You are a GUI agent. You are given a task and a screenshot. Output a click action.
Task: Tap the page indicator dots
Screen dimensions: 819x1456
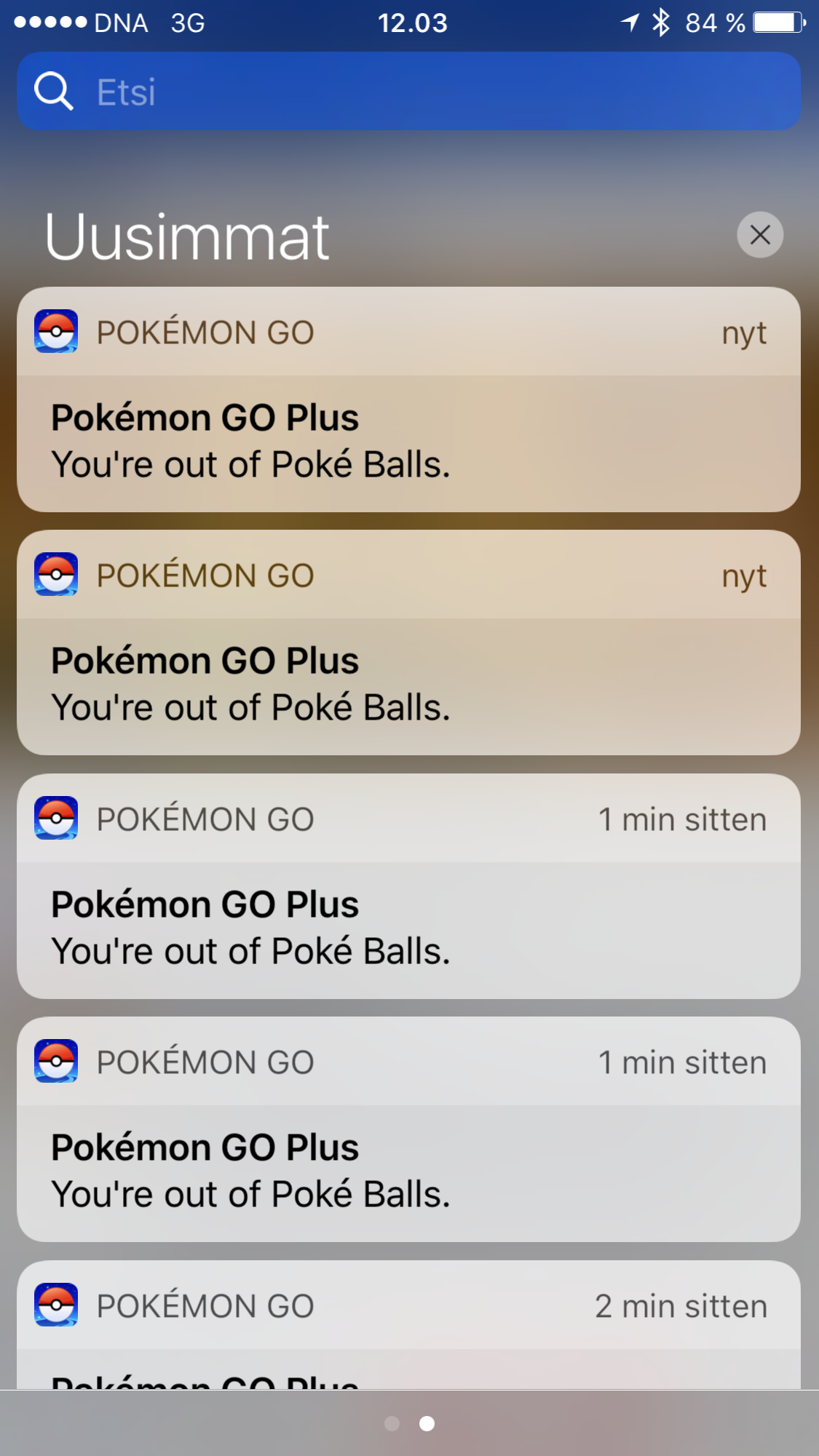coord(409,1423)
